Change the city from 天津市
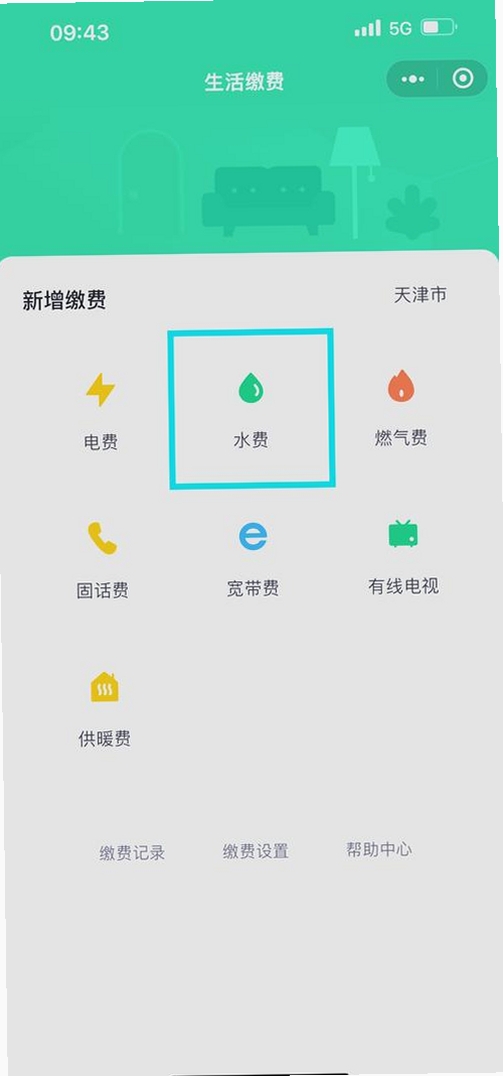Image resolution: width=503 pixels, height=1076 pixels. click(x=420, y=295)
